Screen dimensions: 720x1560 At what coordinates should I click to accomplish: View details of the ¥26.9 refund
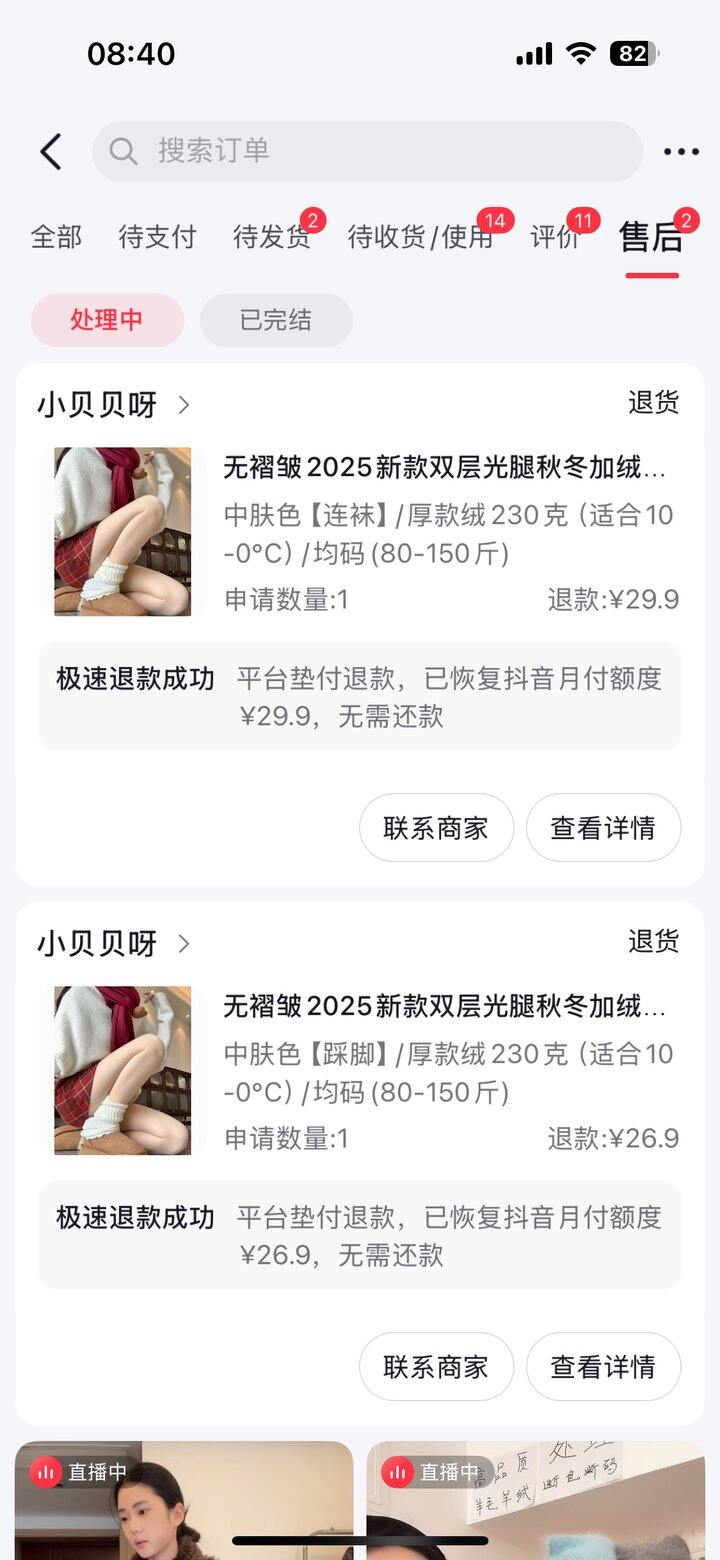click(x=603, y=1366)
